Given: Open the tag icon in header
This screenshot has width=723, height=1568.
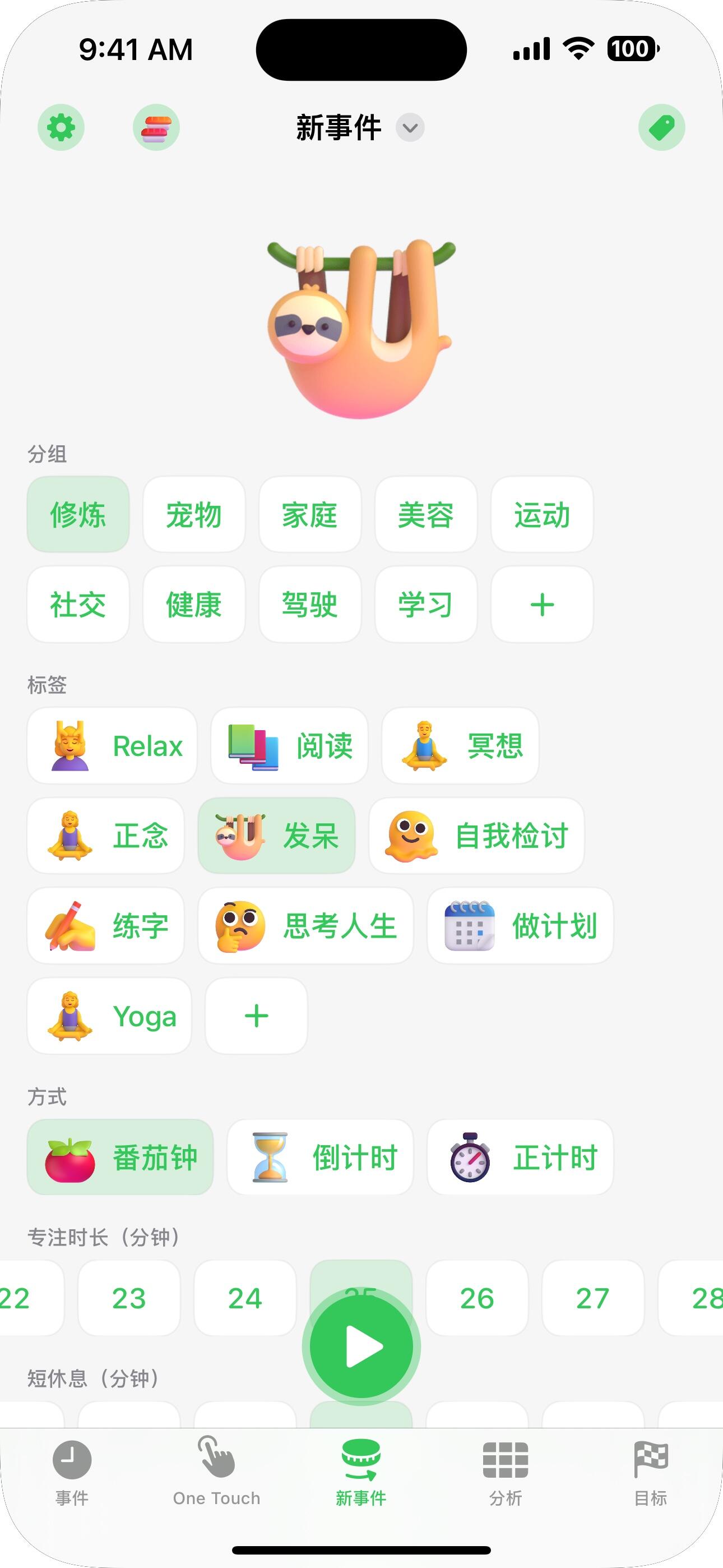Looking at the screenshot, I should pos(661,128).
